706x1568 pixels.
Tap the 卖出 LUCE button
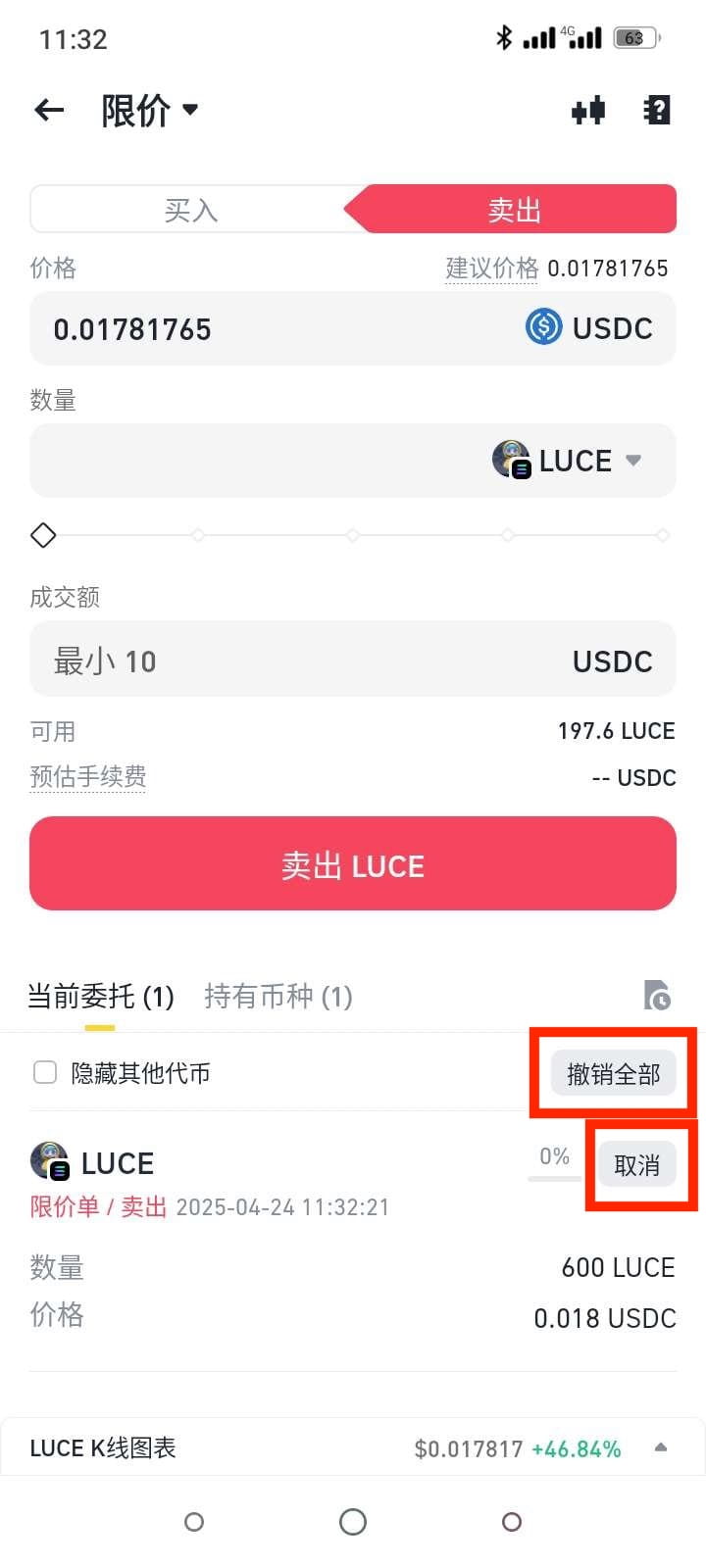click(353, 864)
